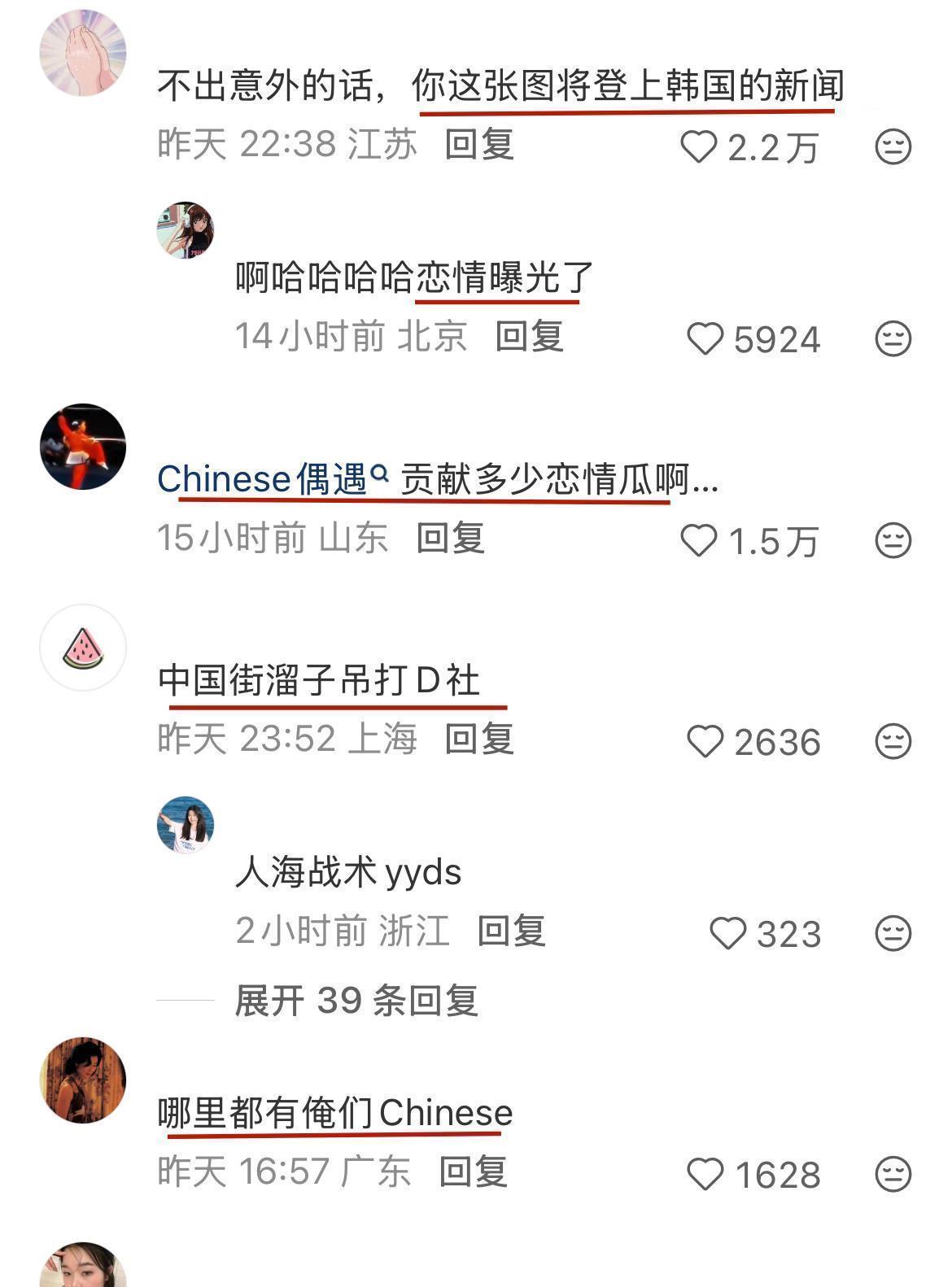Like the comment with 1.5万 likes

(698, 541)
